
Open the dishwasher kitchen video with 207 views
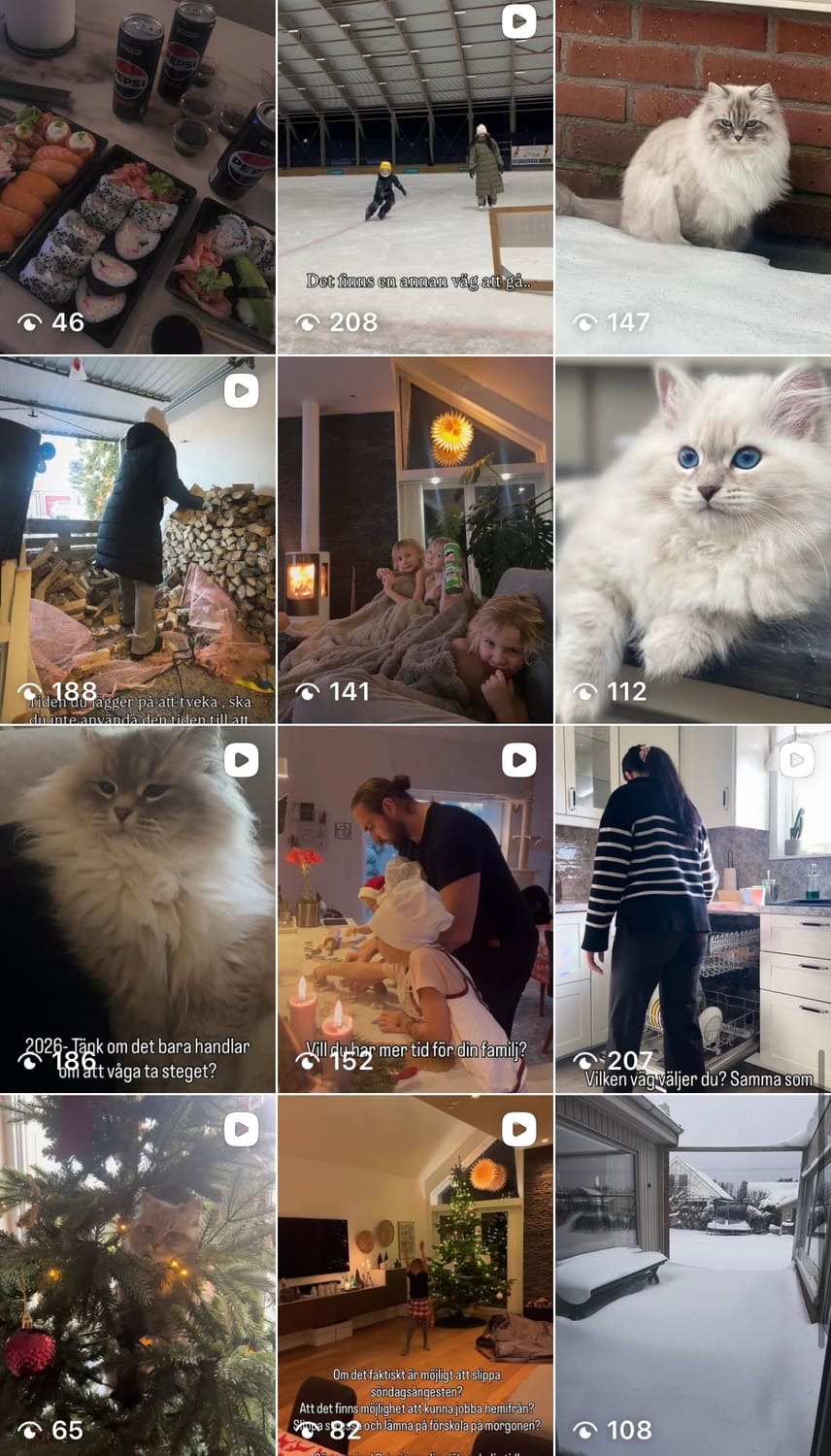(x=692, y=909)
